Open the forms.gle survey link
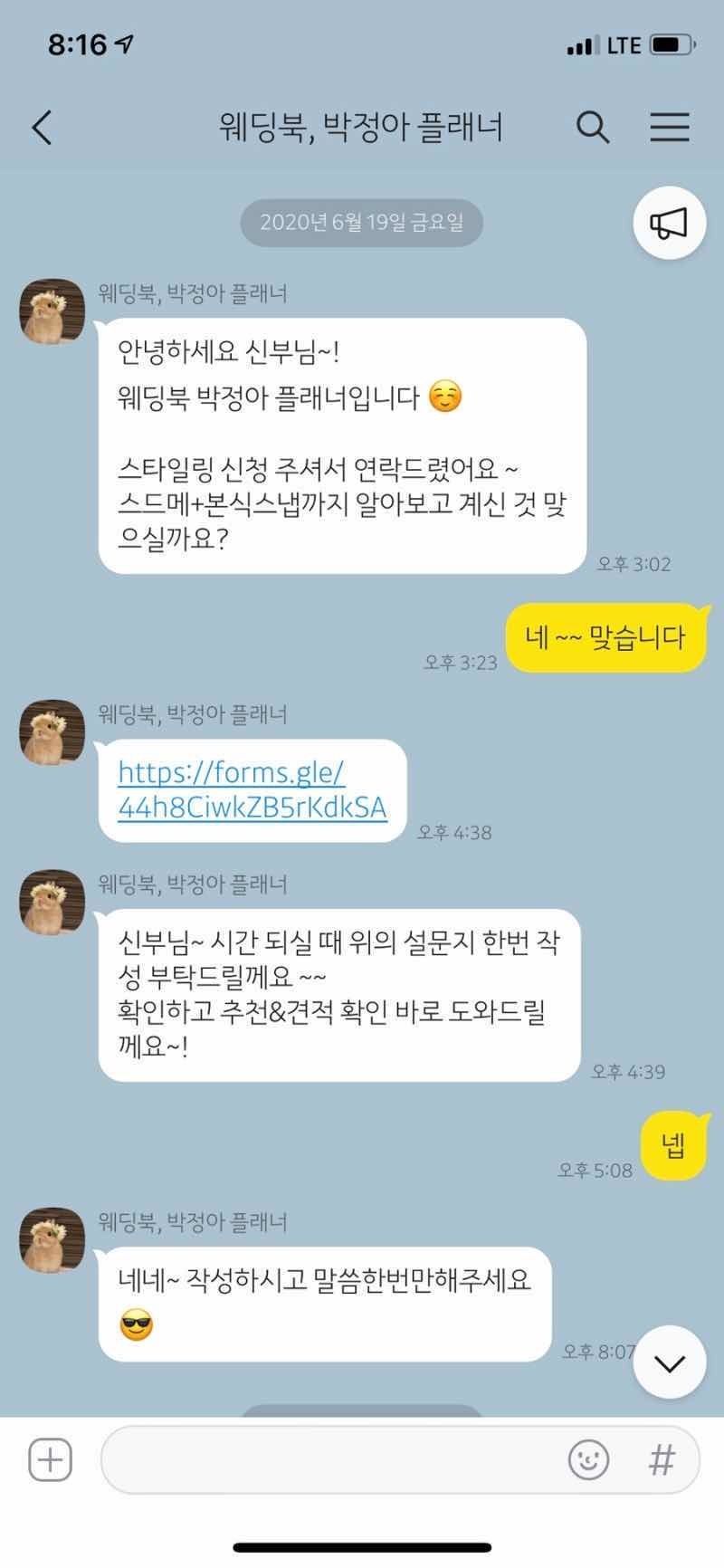 252,789
